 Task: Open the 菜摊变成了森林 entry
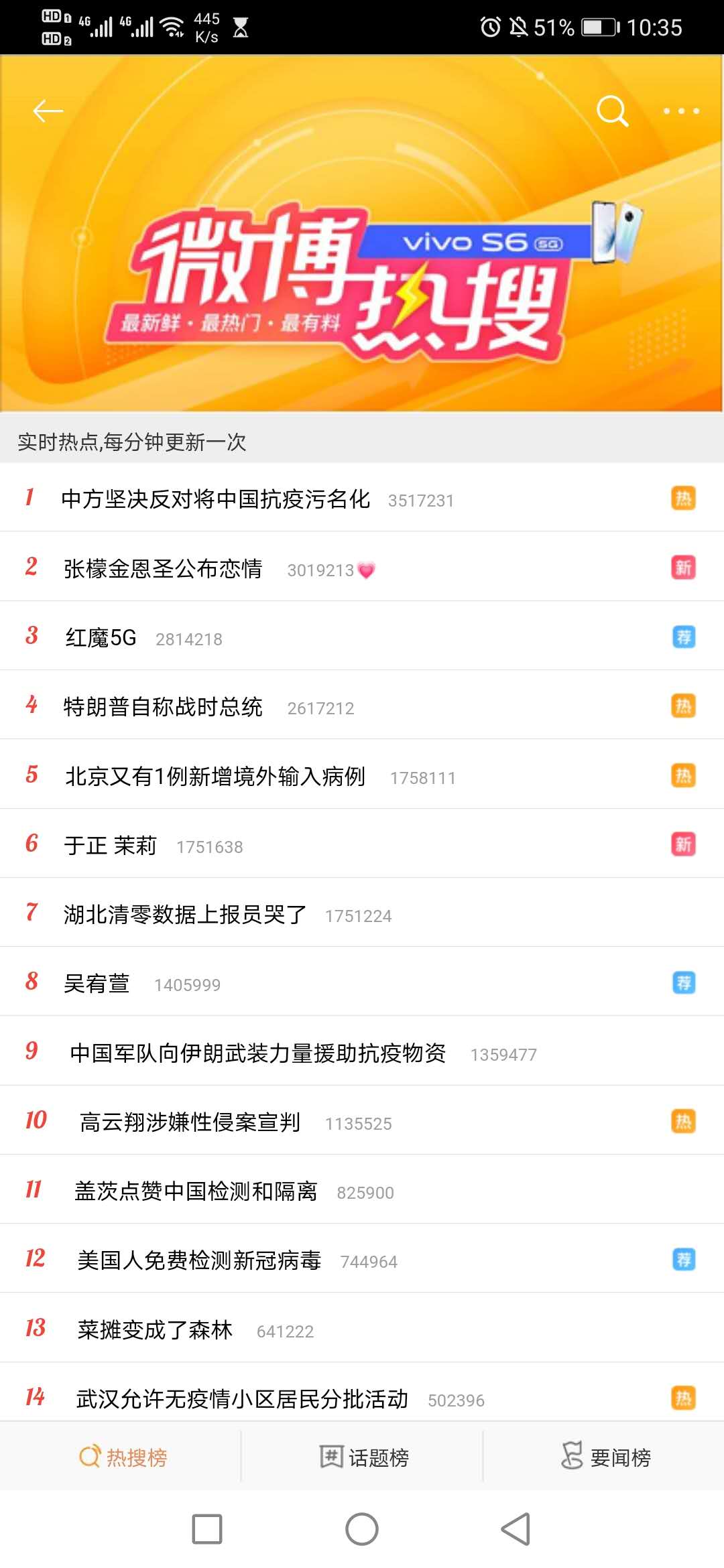coord(155,1330)
